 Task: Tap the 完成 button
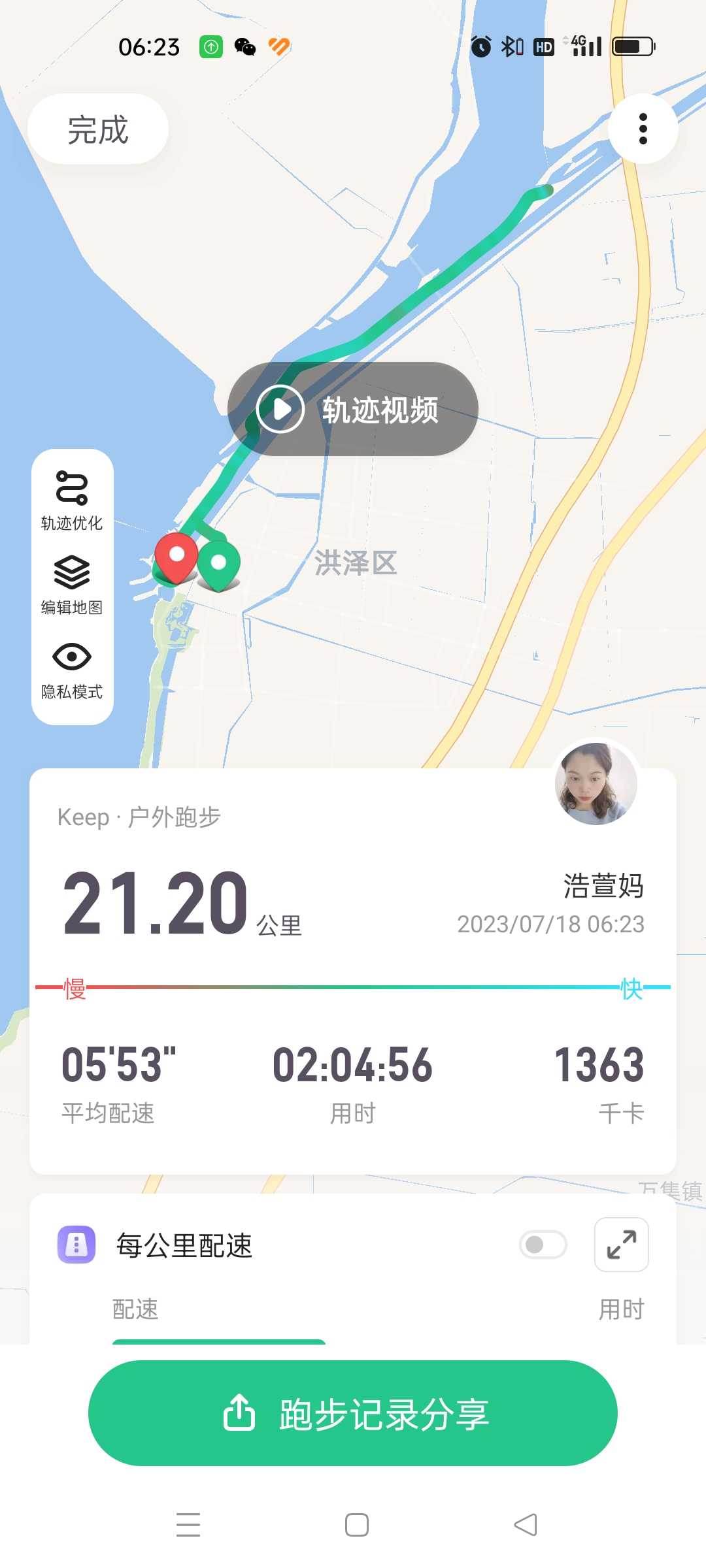point(98,129)
